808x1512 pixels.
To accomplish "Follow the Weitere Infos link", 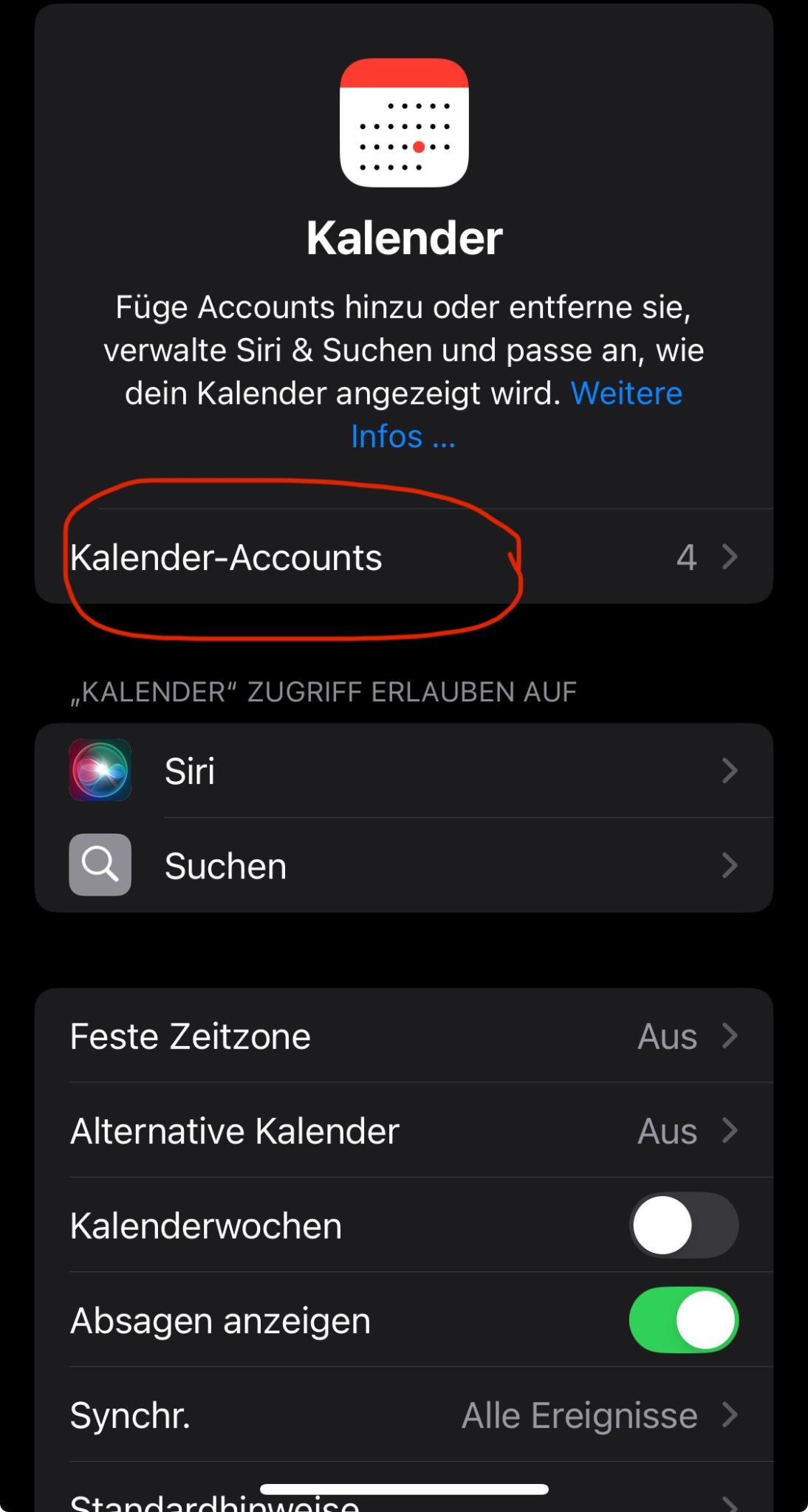I will pyautogui.click(x=626, y=394).
